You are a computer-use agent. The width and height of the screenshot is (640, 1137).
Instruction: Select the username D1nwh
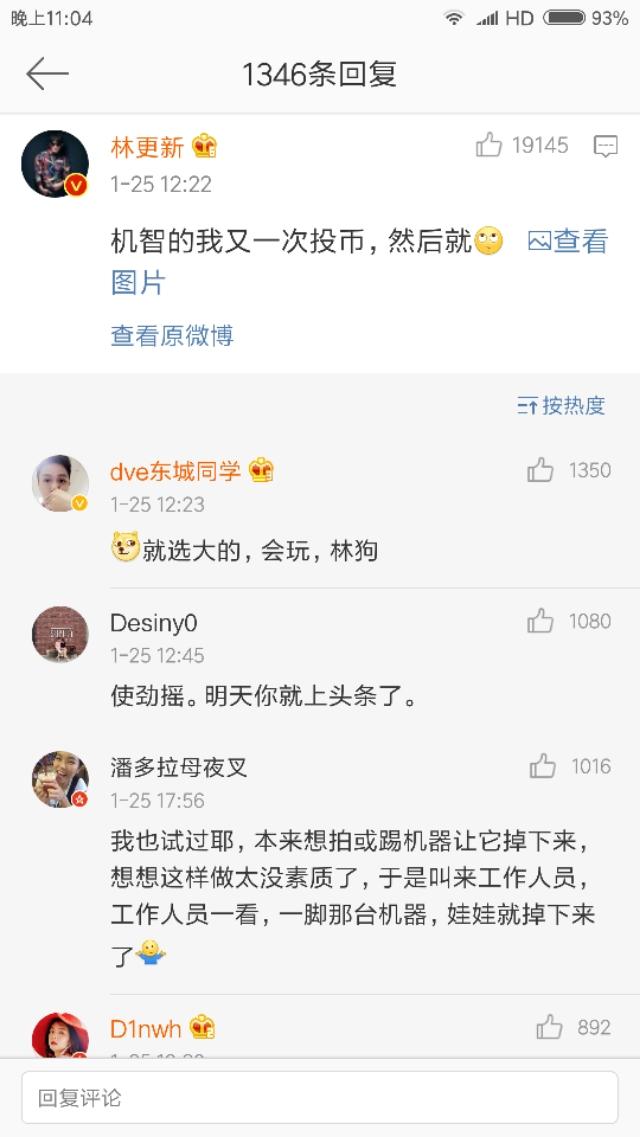click(147, 1027)
